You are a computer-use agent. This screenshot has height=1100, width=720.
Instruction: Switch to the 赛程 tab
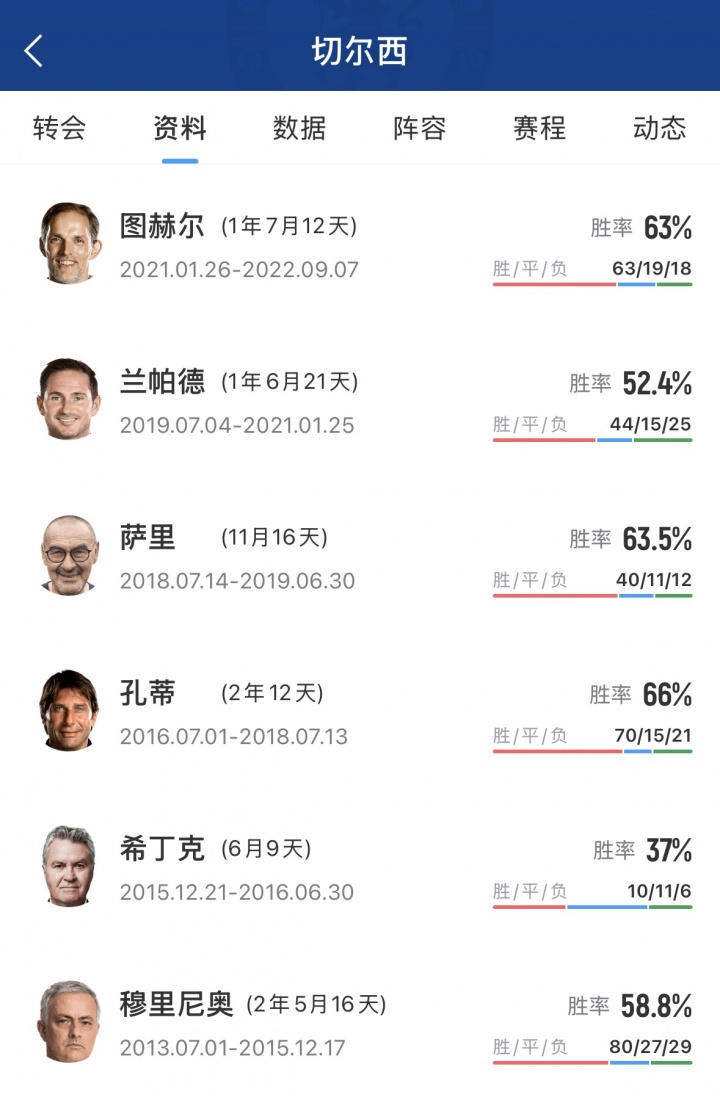(539, 128)
